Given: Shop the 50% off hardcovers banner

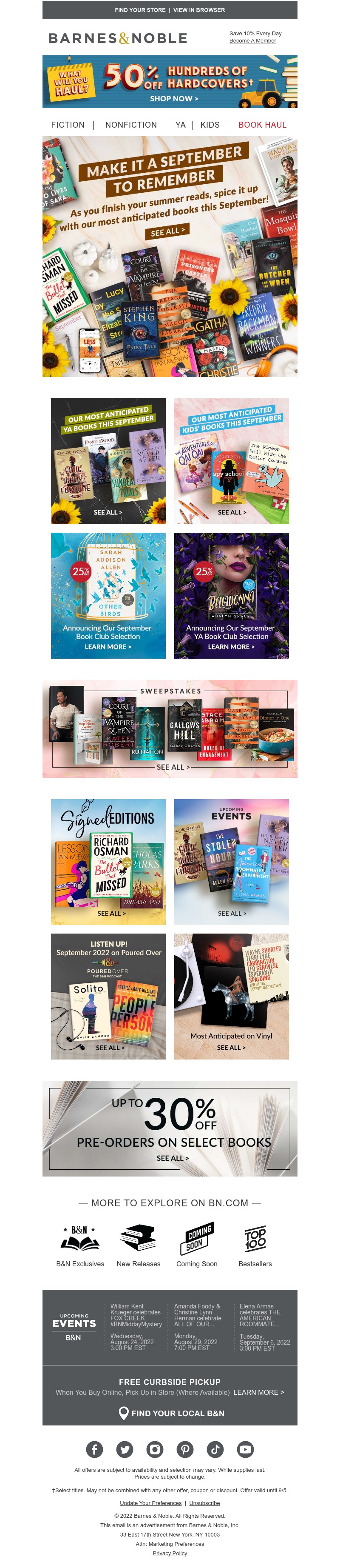Looking at the screenshot, I should pos(170,82).
